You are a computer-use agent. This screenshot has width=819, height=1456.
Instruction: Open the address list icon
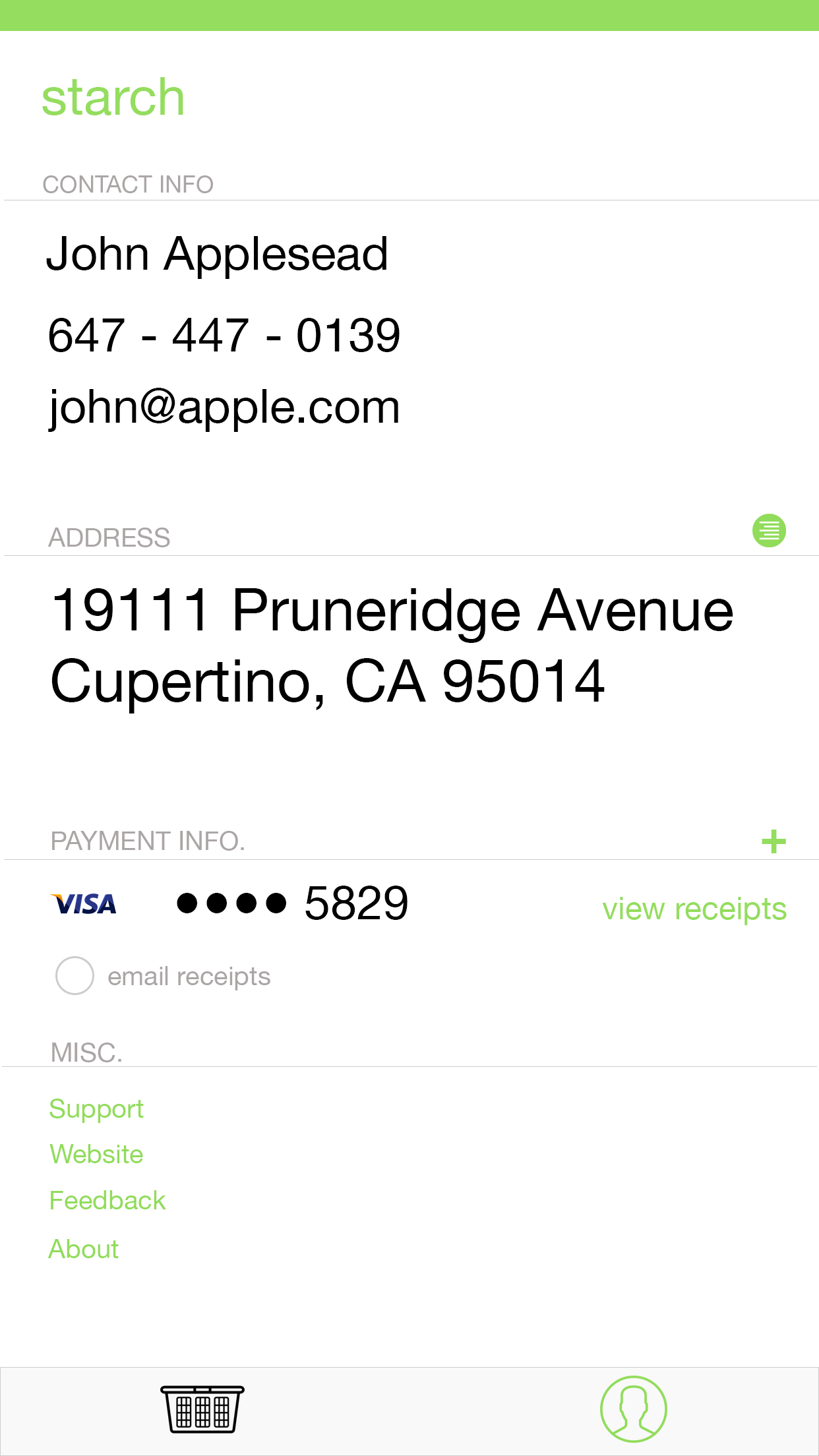[x=769, y=530]
